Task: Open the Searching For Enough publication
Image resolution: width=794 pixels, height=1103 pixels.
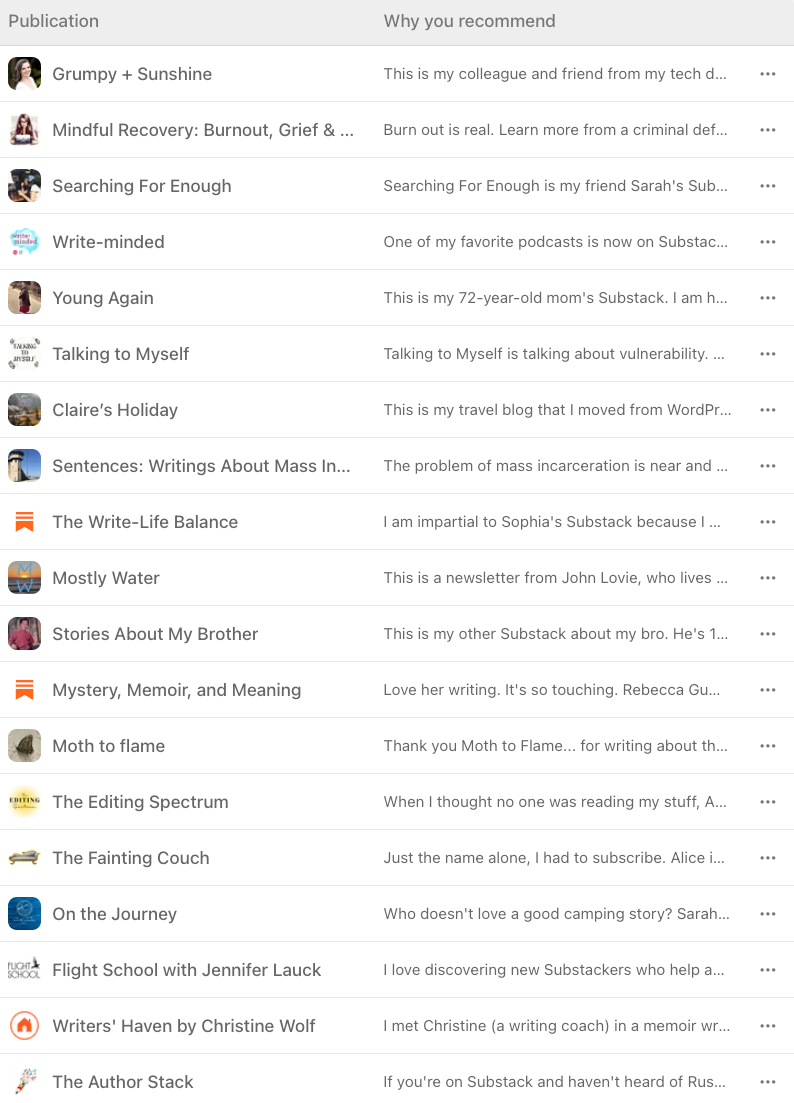Action: point(141,186)
